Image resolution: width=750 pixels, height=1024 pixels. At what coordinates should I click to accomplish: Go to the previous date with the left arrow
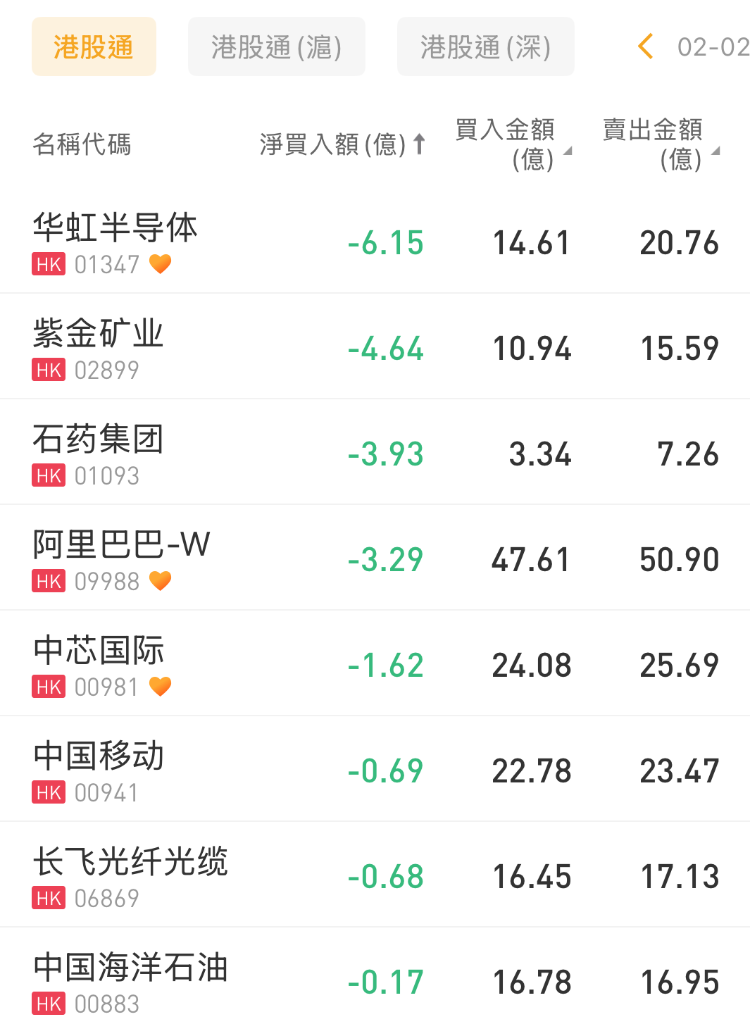click(646, 46)
